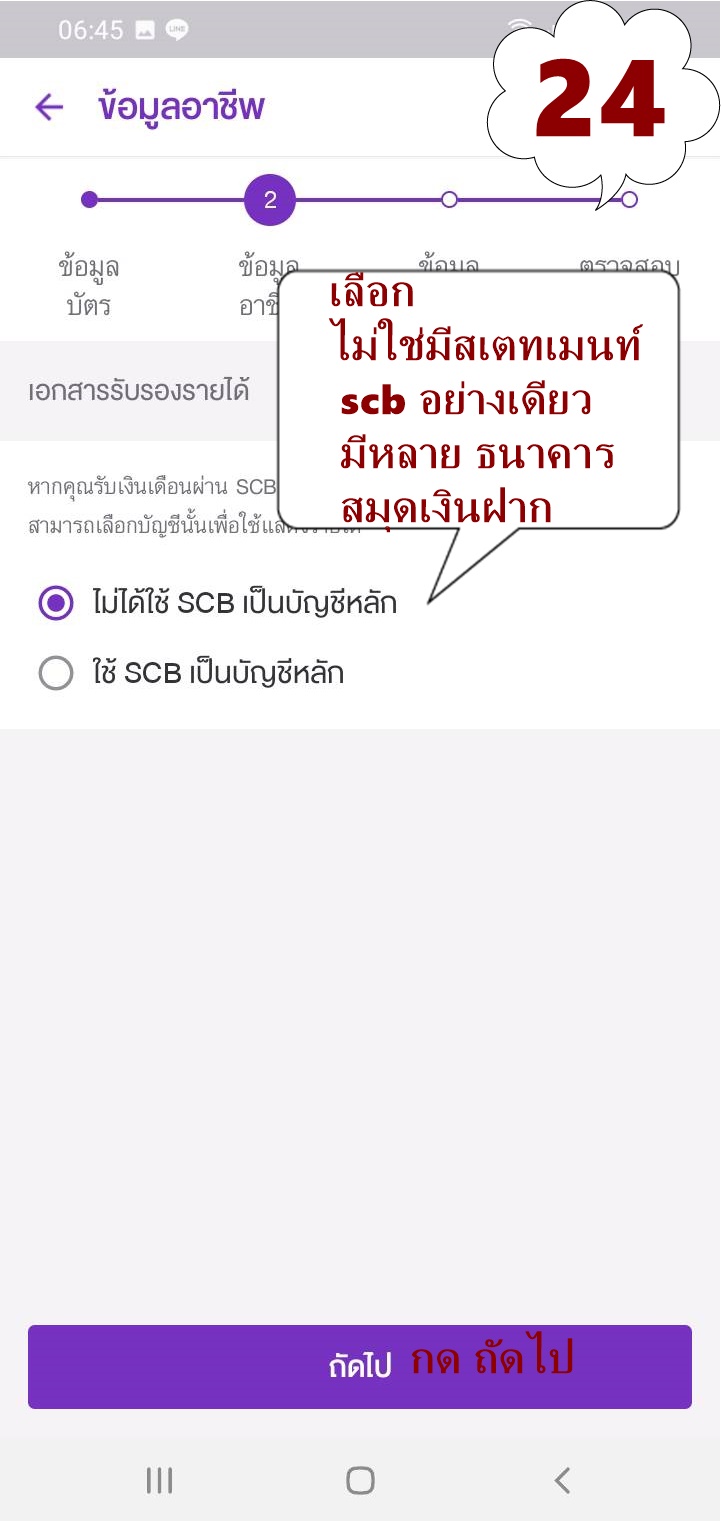Go to the system home screen
The height and width of the screenshot is (1521, 721).
click(360, 1480)
